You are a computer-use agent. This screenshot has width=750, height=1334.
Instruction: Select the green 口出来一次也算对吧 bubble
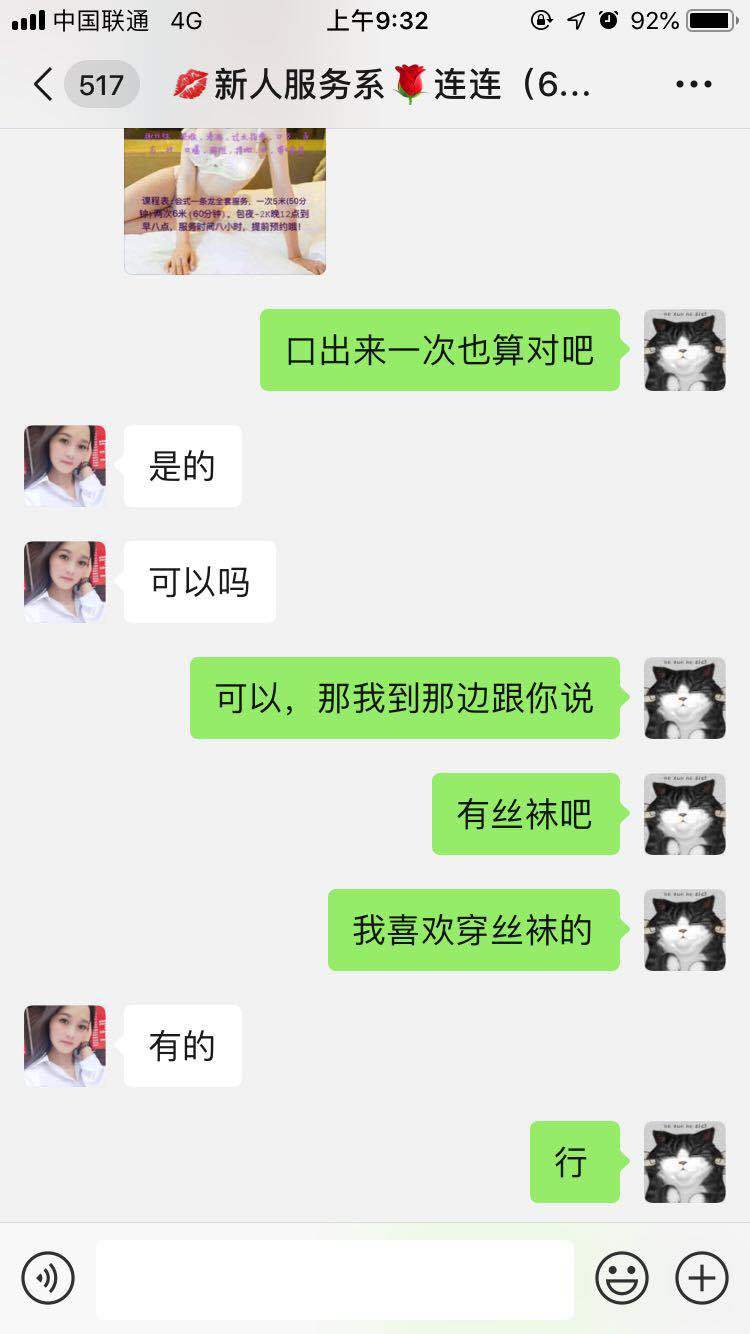click(440, 350)
